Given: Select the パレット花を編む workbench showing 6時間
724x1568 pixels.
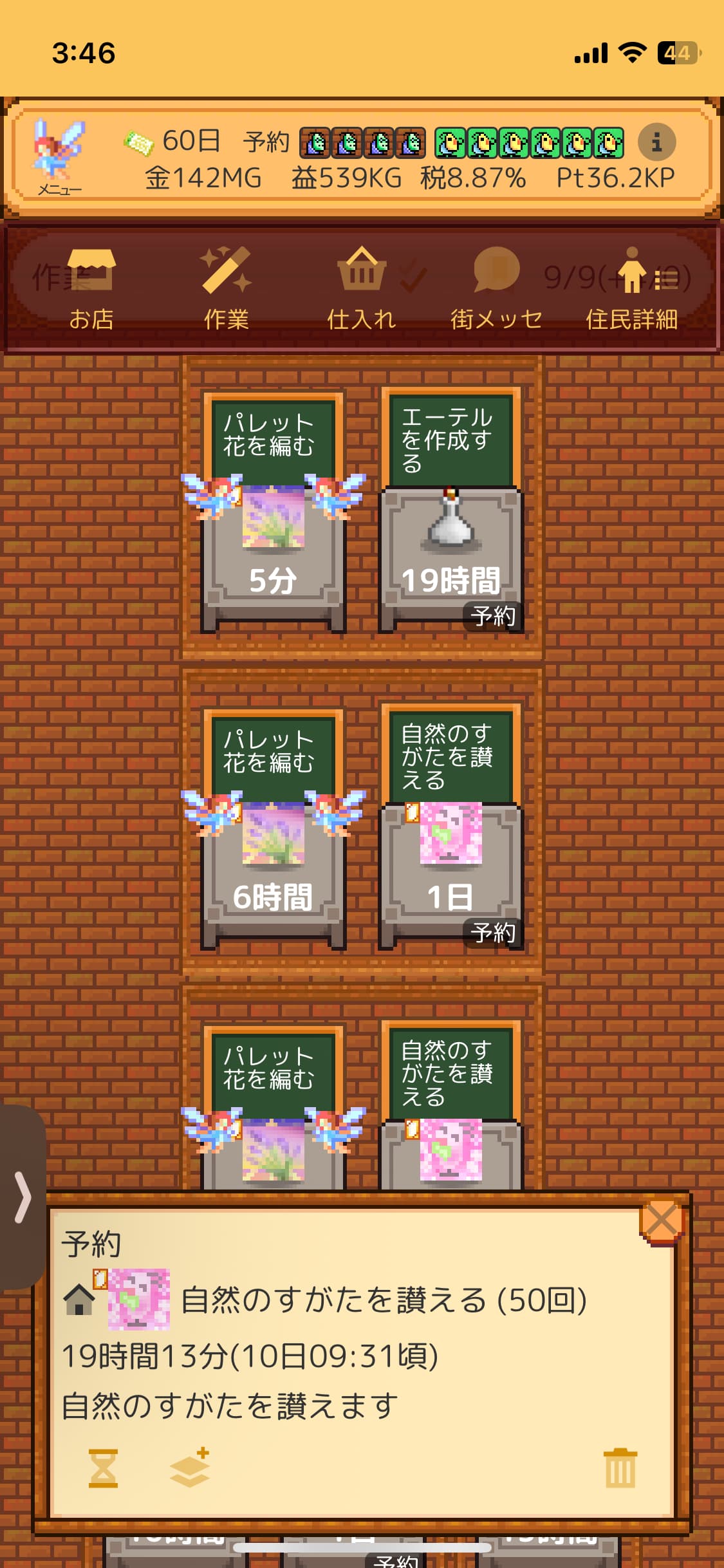Looking at the screenshot, I should [273, 830].
